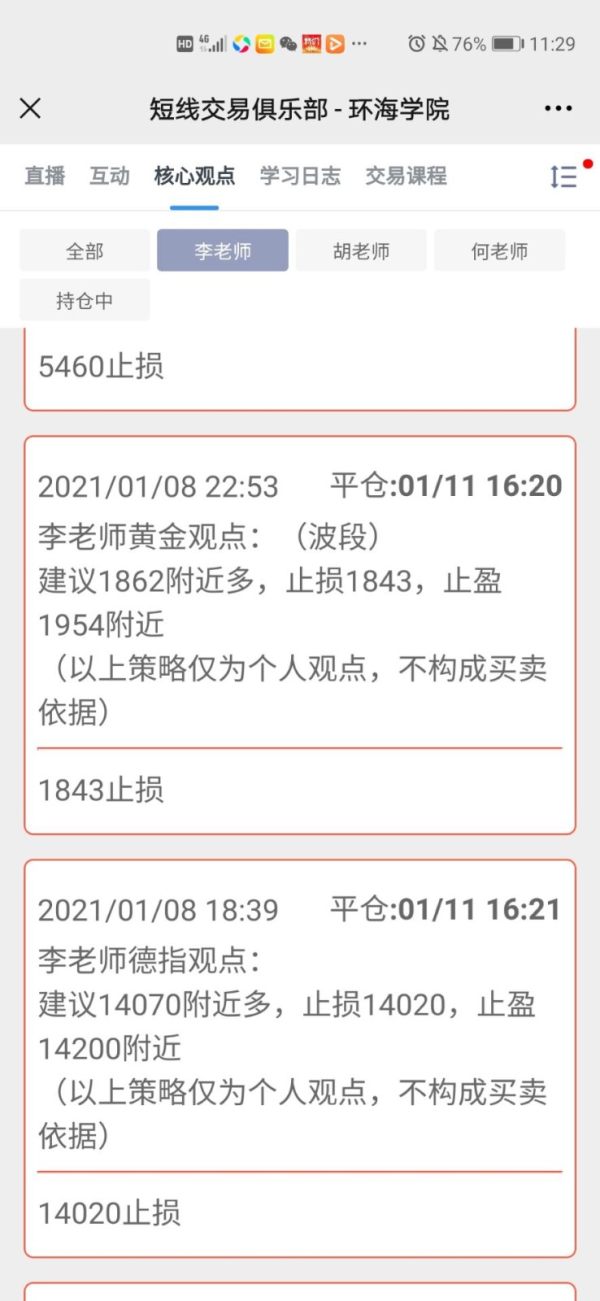Tap the sort list icon with red dot
This screenshot has width=600, height=1301.
pos(565,176)
